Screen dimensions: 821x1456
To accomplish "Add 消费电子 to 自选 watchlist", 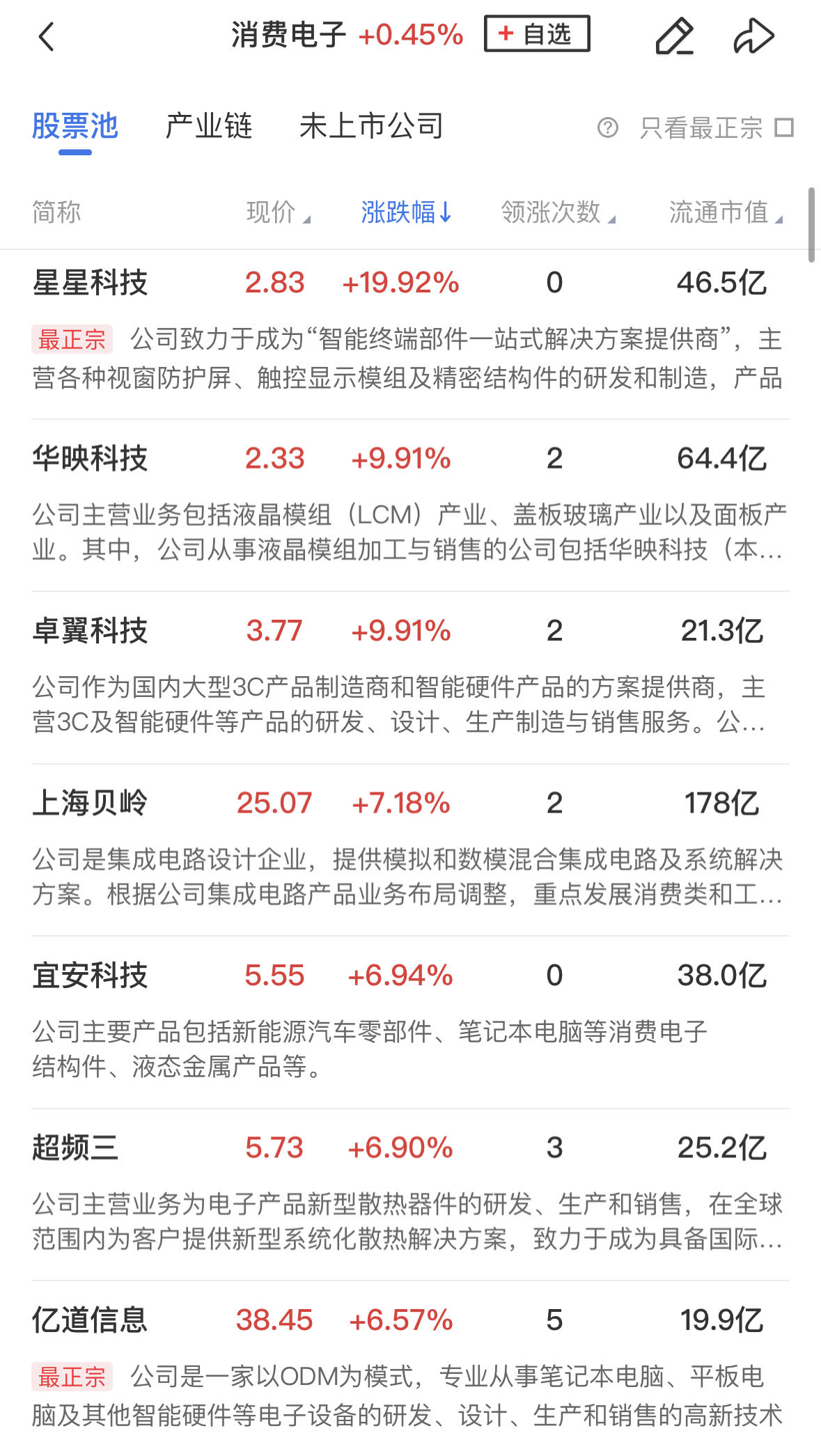I will (537, 34).
